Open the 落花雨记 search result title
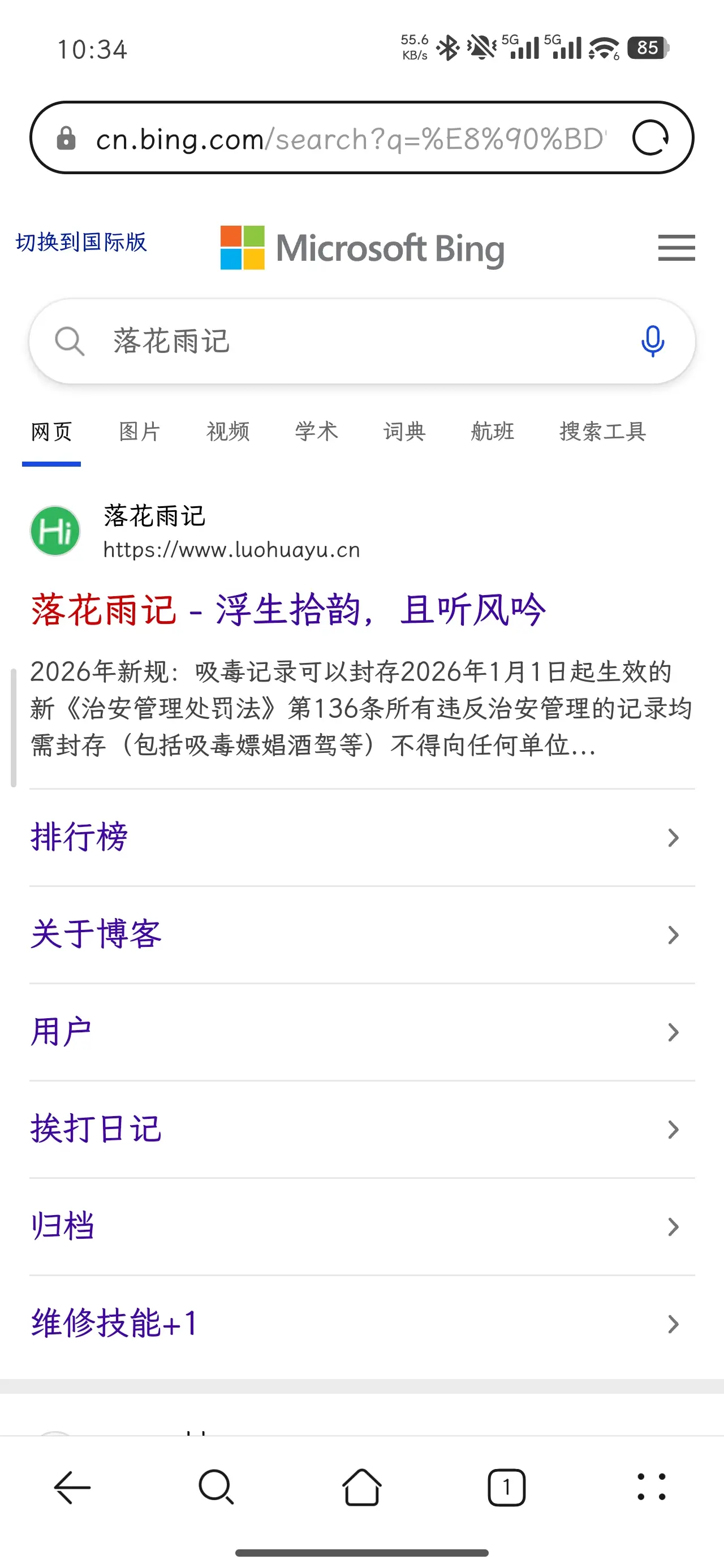The height and width of the screenshot is (1568, 724). (288, 610)
